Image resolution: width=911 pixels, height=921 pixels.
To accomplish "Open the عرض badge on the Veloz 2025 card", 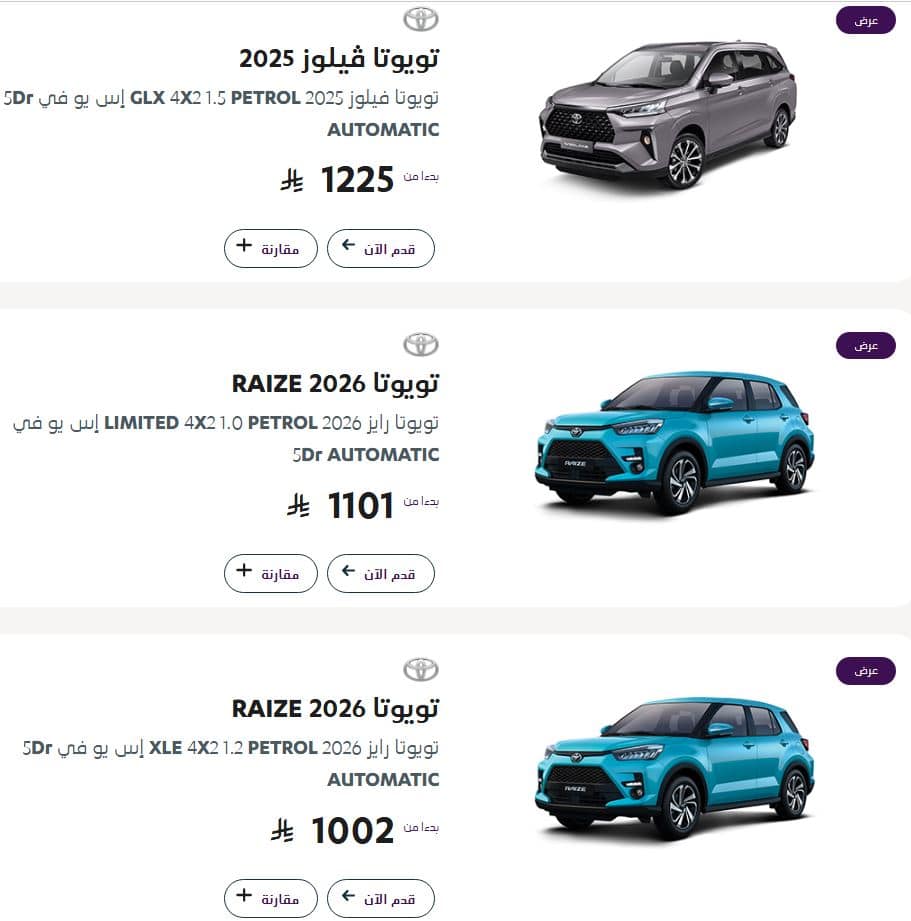I will tap(865, 20).
